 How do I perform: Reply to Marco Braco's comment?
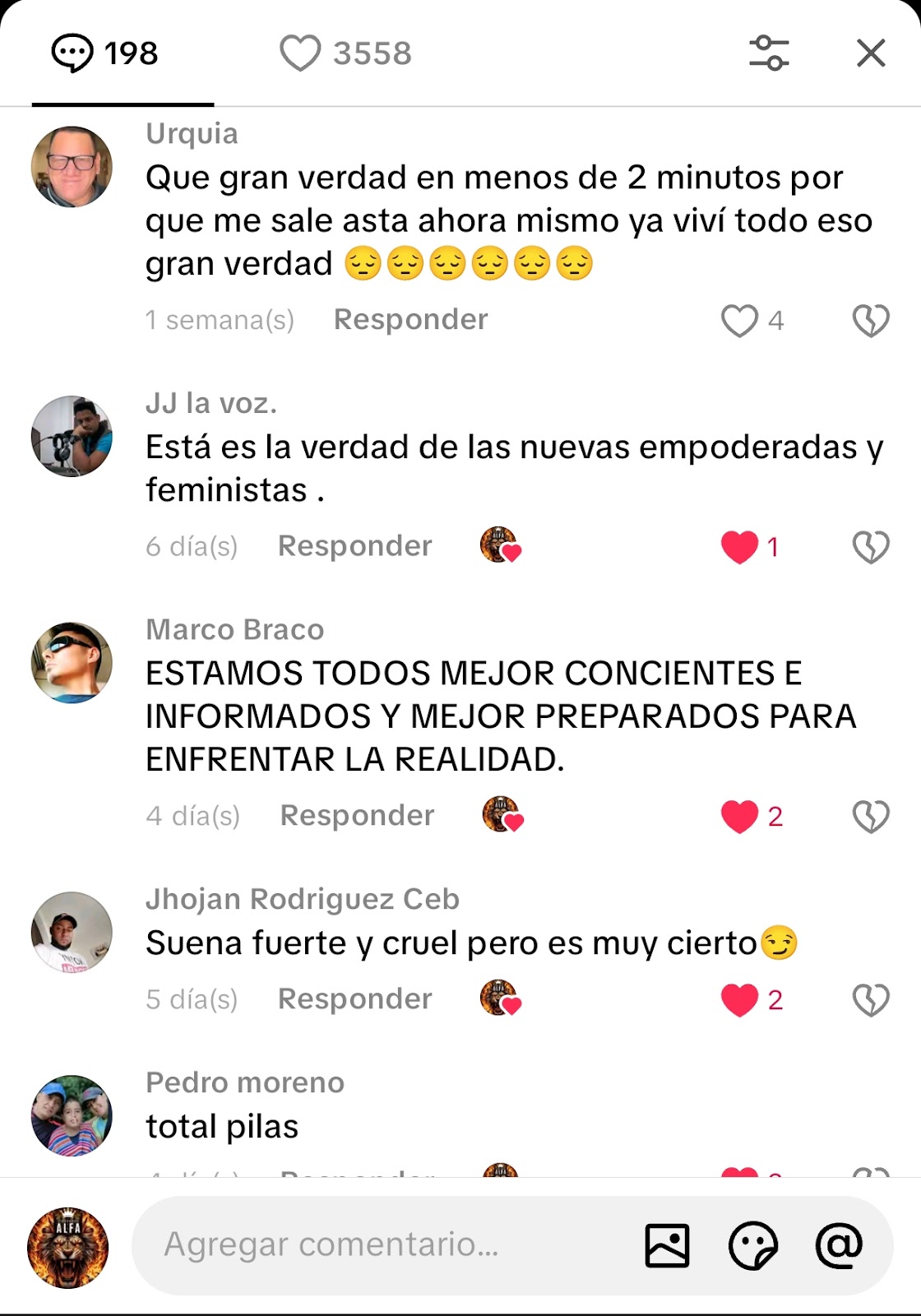(x=357, y=816)
